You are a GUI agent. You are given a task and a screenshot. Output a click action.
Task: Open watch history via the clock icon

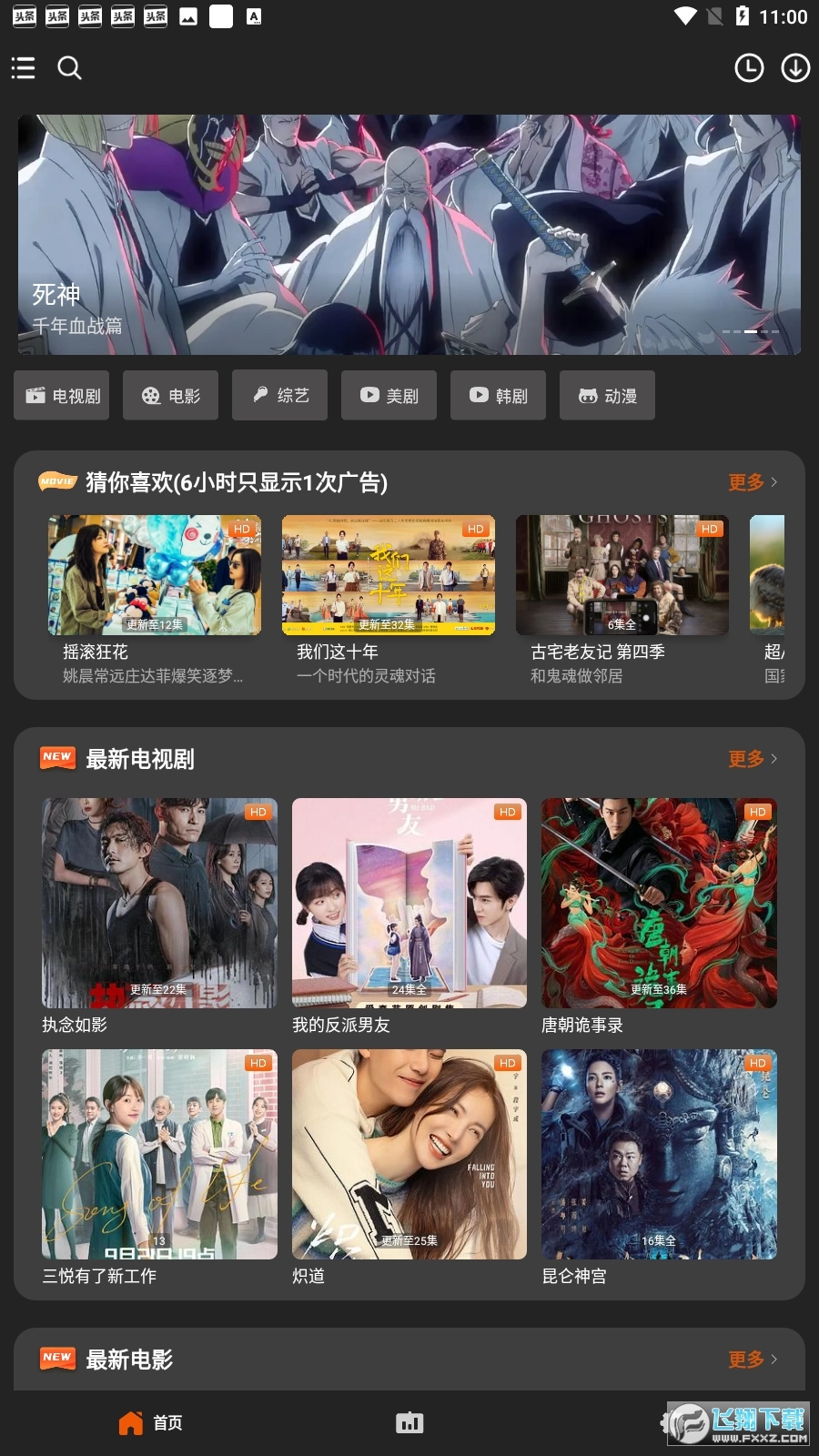click(x=748, y=68)
